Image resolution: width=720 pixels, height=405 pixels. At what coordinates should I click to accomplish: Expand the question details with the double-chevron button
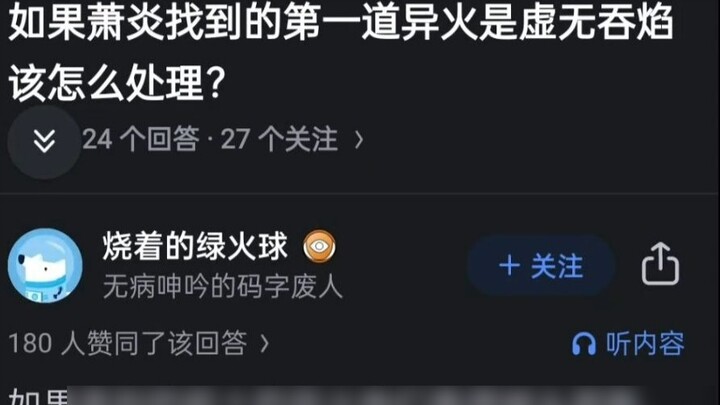pyautogui.click(x=43, y=141)
